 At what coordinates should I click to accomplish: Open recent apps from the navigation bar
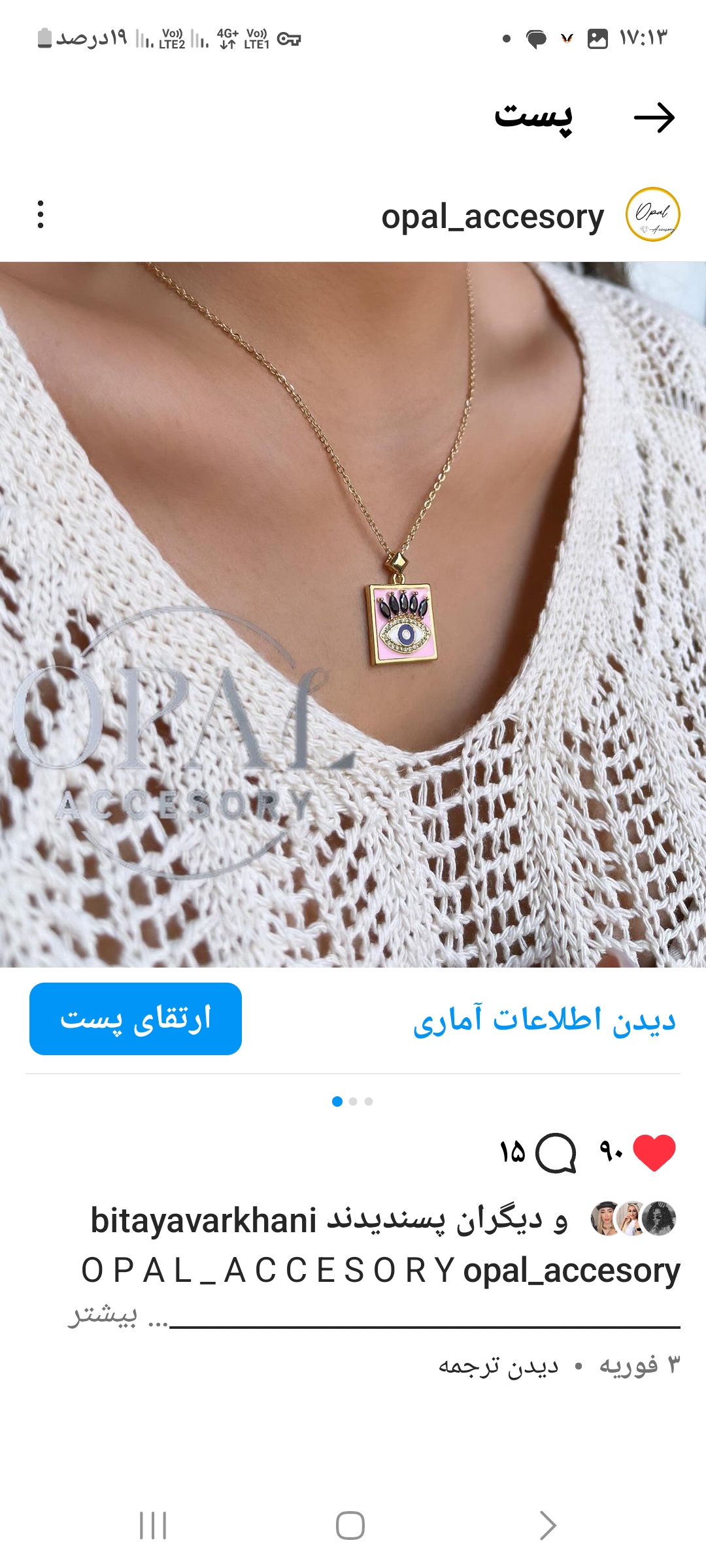153,1526
